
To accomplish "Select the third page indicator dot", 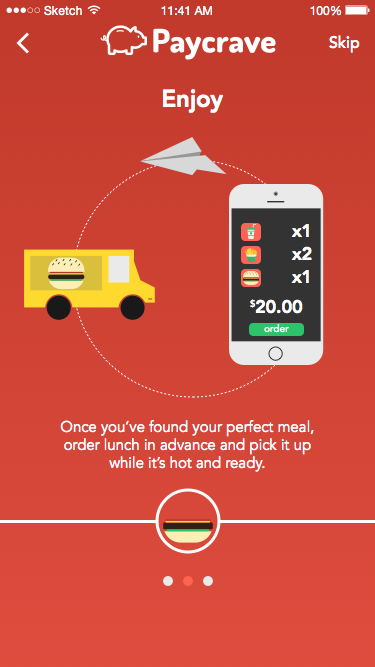I will 208,581.
